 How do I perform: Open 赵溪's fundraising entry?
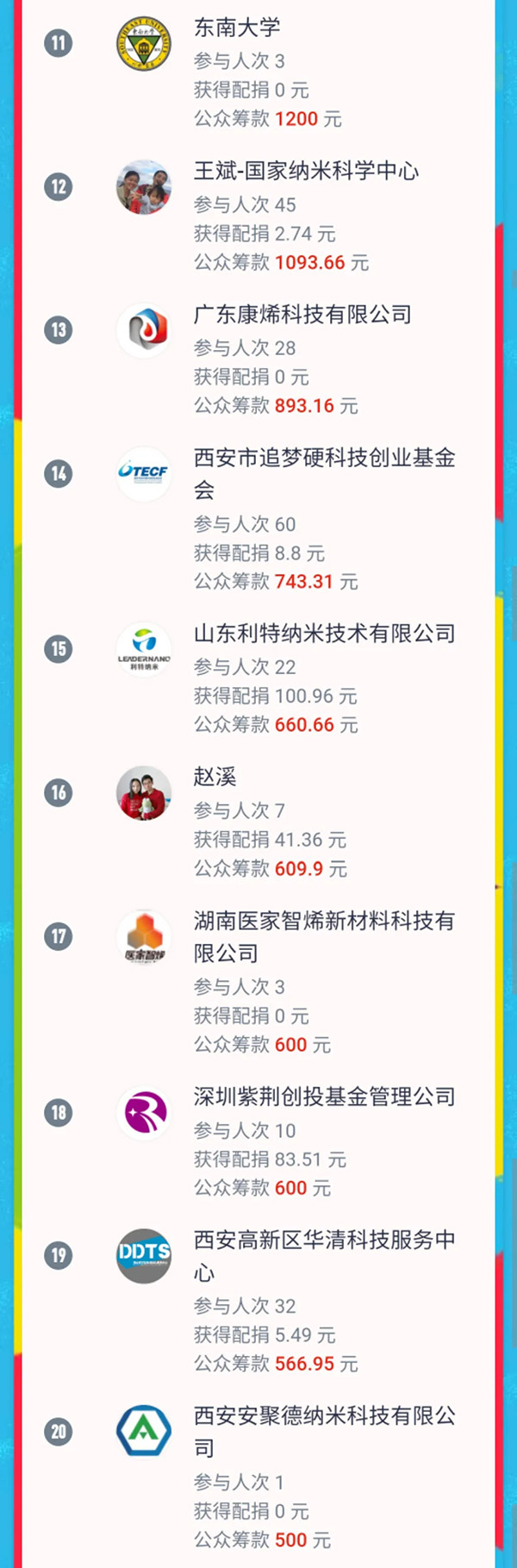[x=215, y=777]
